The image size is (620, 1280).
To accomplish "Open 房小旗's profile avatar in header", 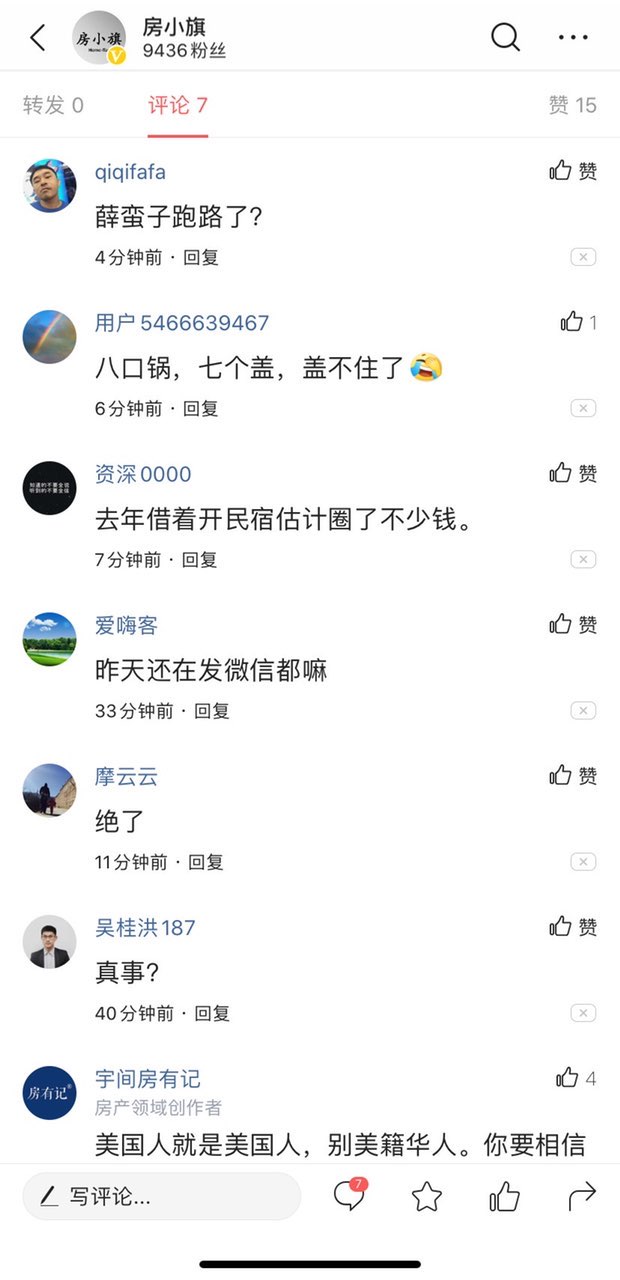I will tap(100, 38).
